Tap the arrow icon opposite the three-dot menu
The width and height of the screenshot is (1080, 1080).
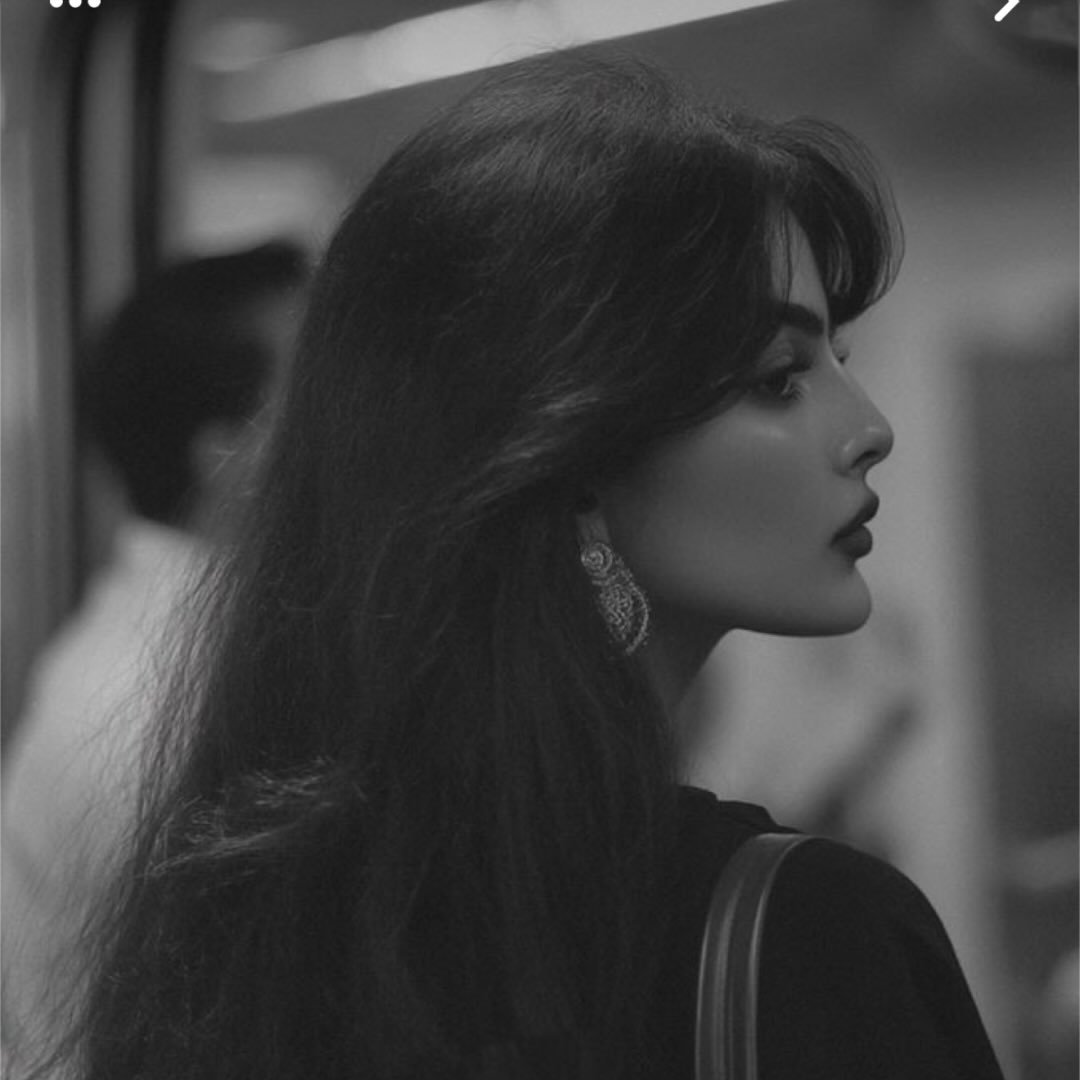(1007, 7)
